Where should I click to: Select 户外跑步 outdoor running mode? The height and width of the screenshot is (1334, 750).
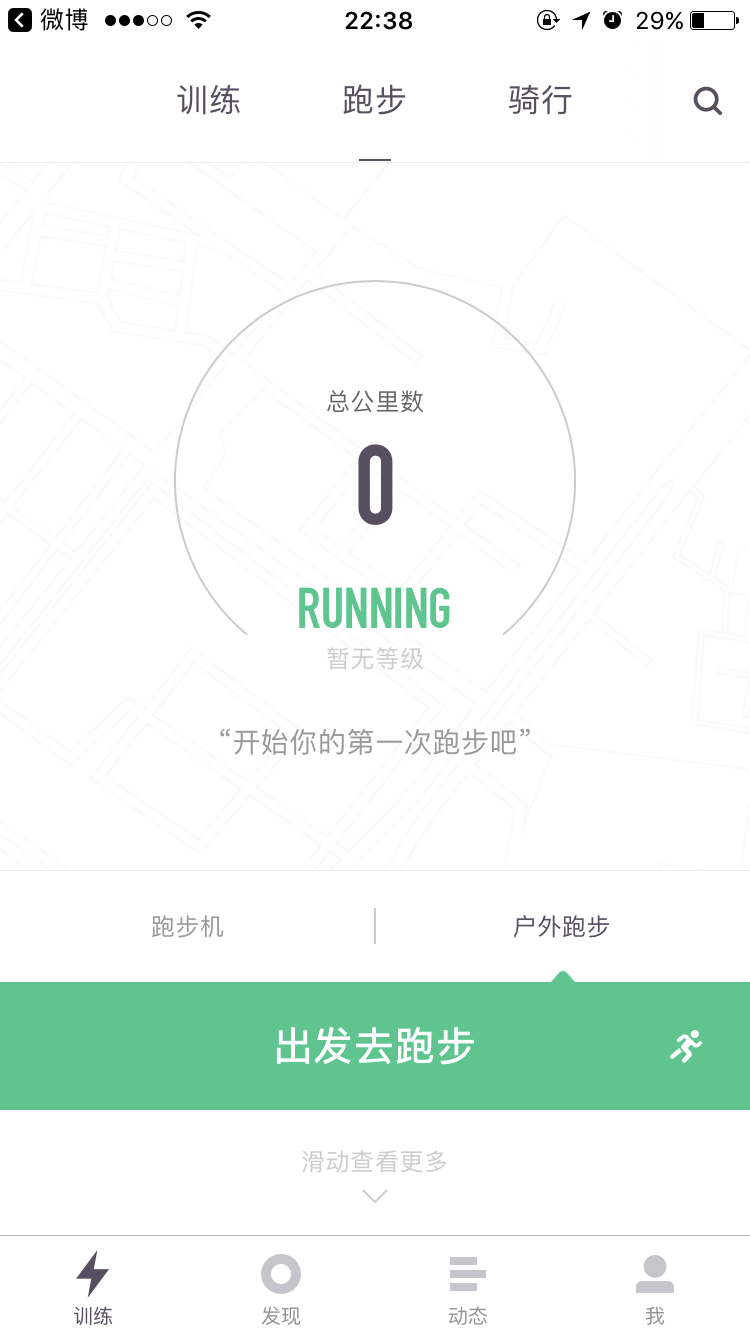tap(561, 927)
